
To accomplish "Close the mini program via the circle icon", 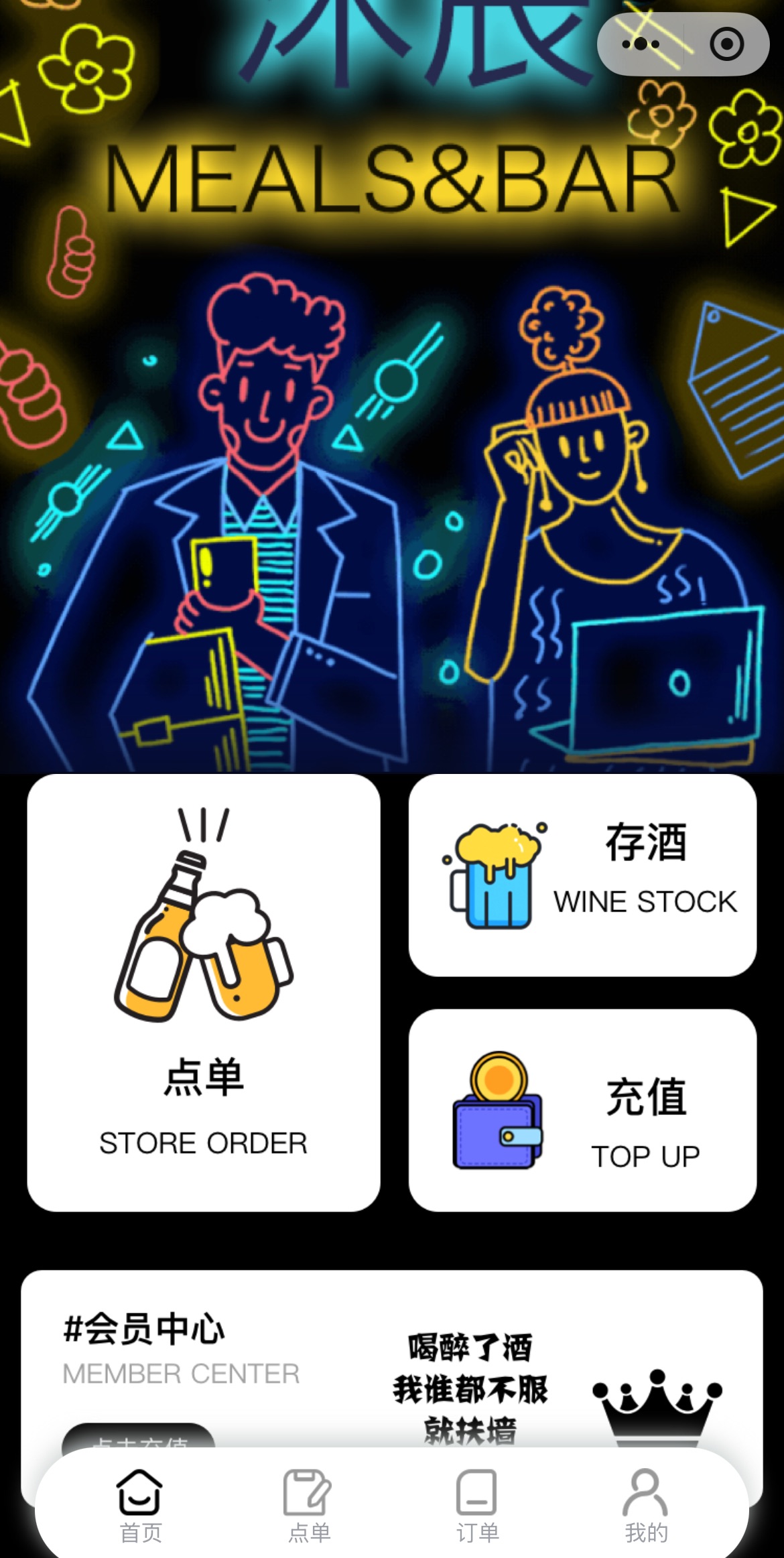I will coord(726,44).
